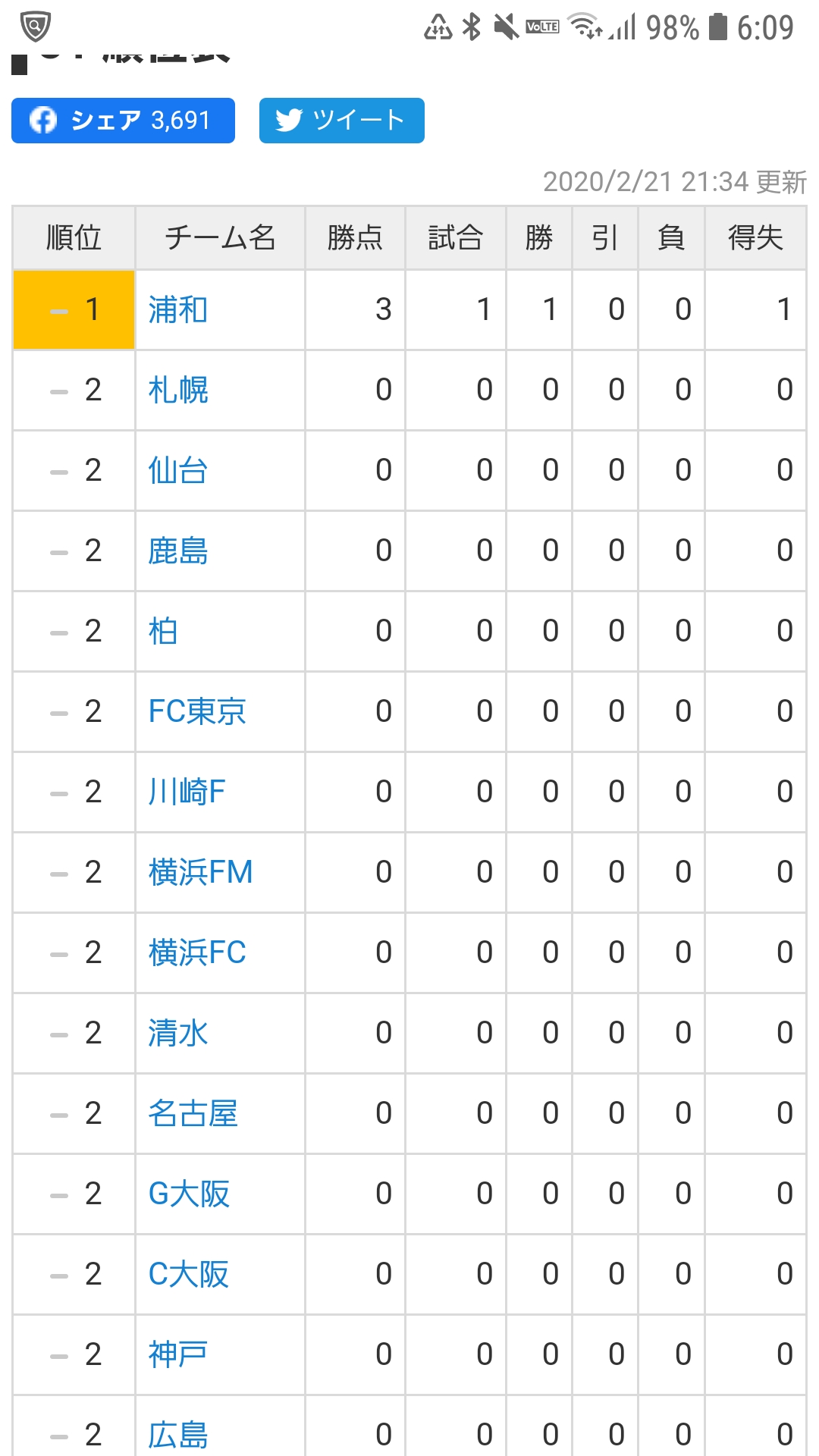The image size is (819, 1456).
Task: View the 横浜FC team link
Action: [197, 953]
